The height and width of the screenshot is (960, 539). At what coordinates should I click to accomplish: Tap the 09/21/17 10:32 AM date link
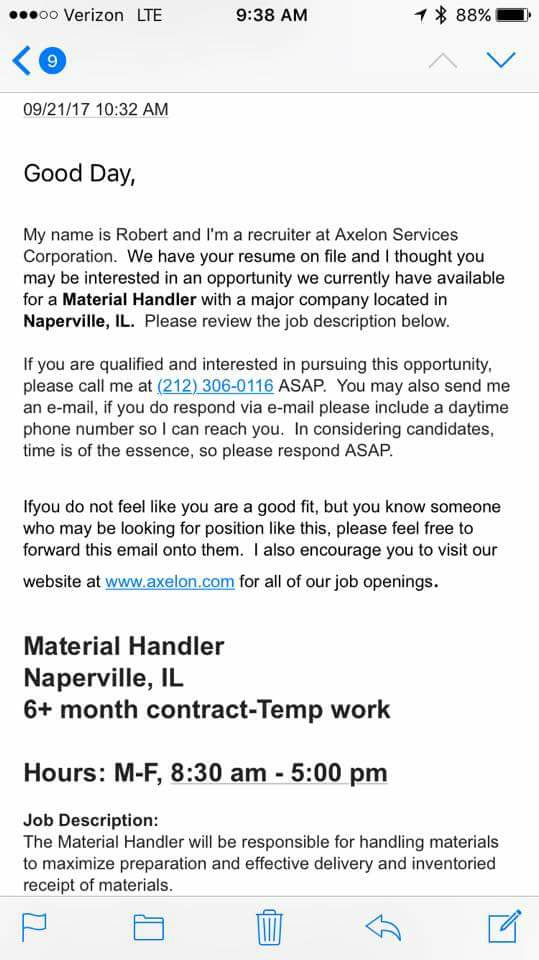[96, 110]
